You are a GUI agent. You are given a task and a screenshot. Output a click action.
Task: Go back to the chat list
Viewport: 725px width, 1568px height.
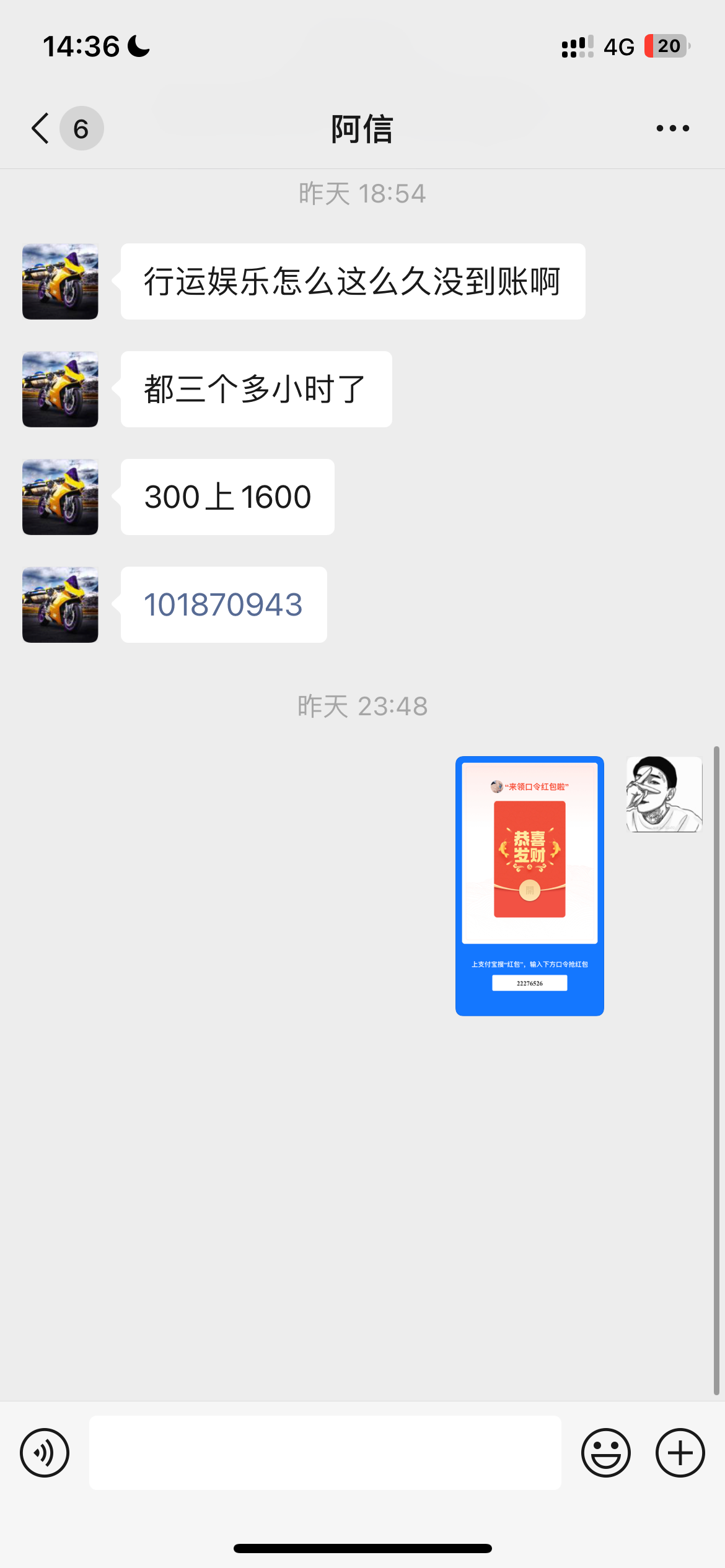(x=42, y=129)
